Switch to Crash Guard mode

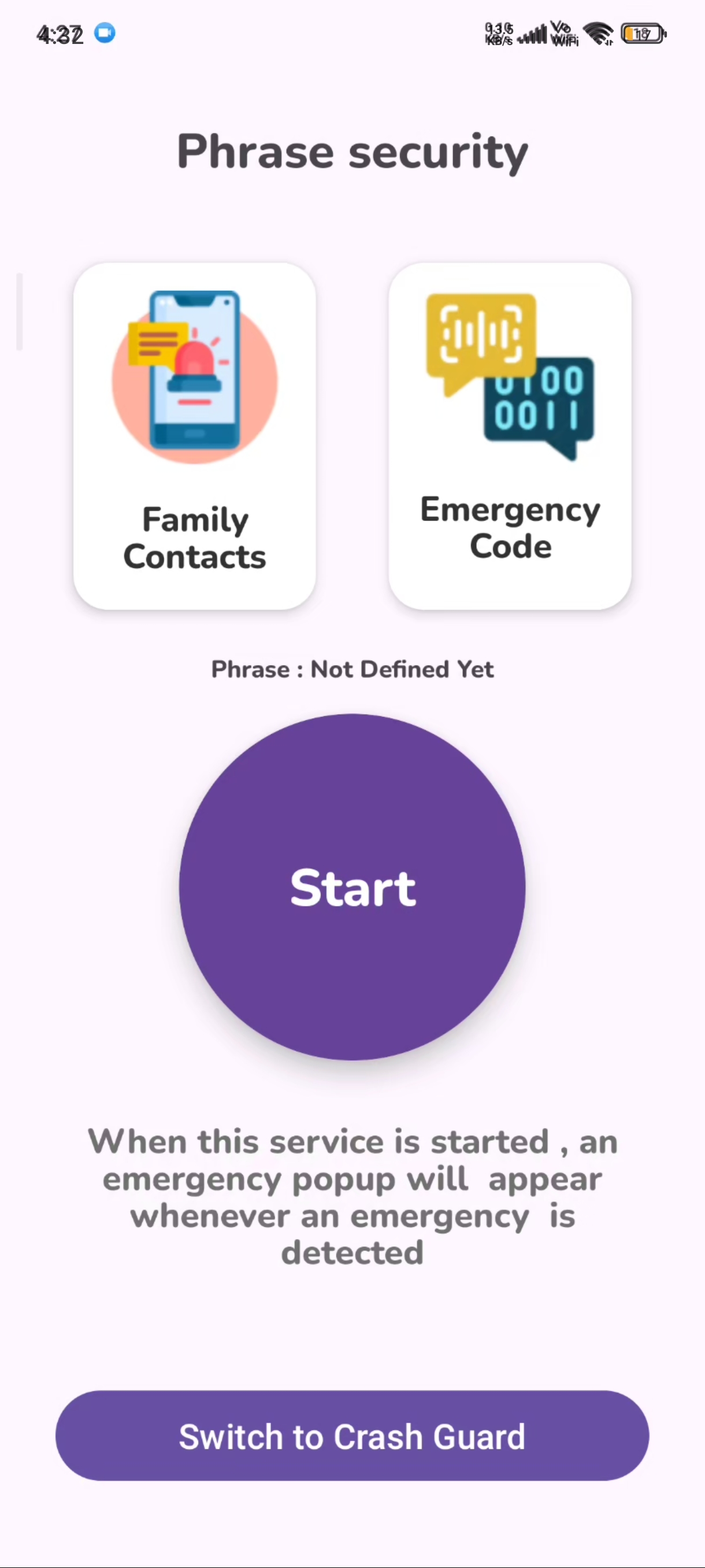click(x=352, y=1436)
